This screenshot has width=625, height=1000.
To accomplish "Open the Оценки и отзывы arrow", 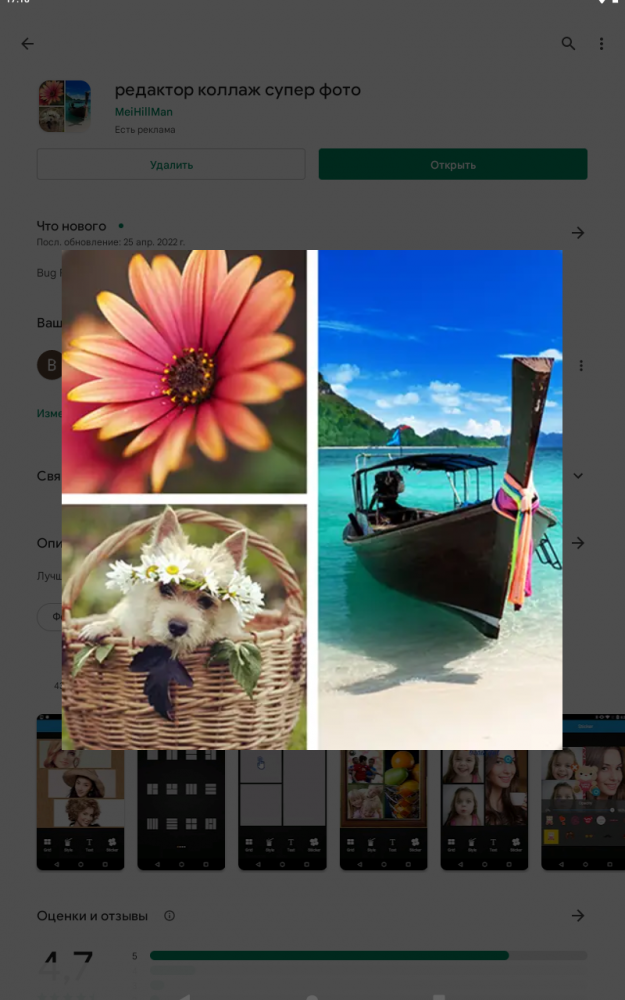I will [x=578, y=916].
